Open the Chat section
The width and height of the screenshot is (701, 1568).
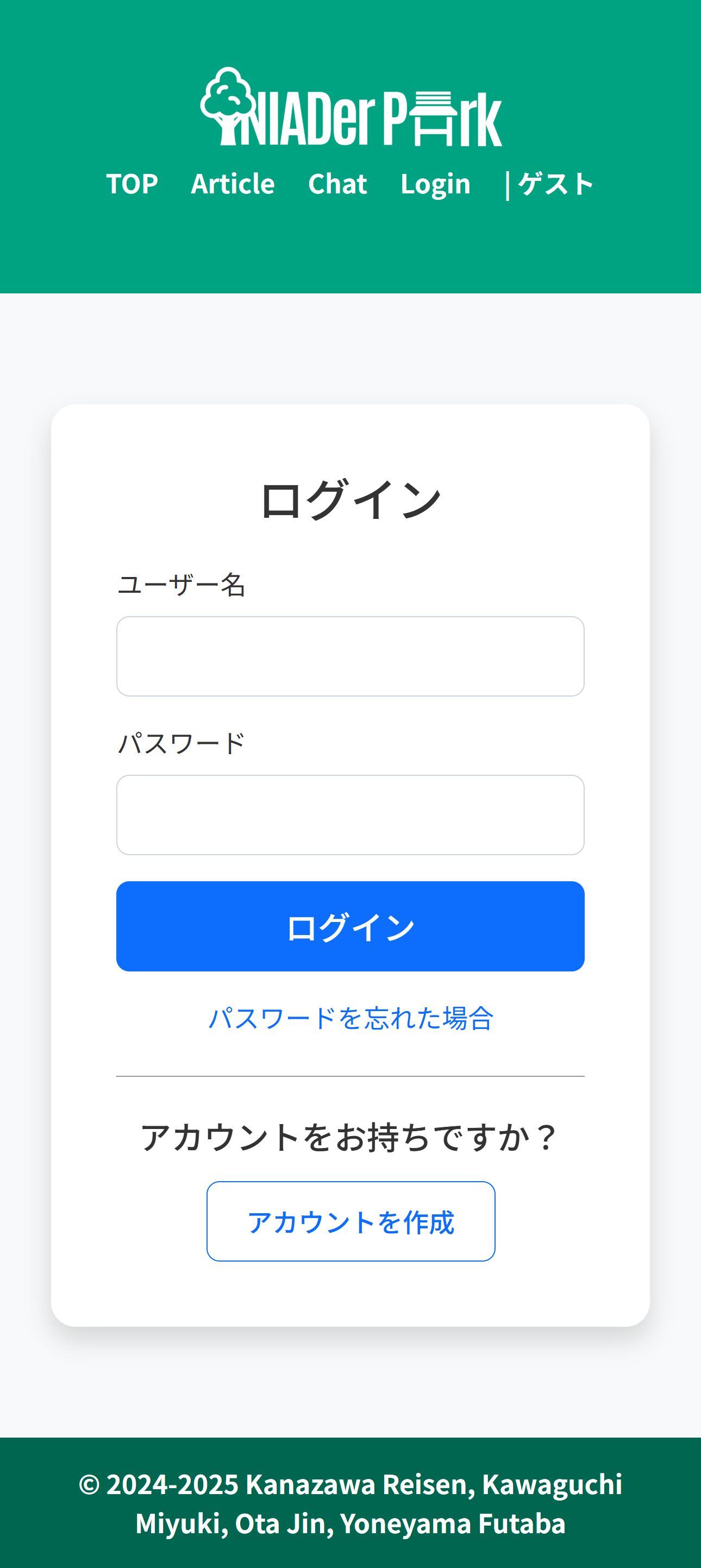[x=337, y=184]
